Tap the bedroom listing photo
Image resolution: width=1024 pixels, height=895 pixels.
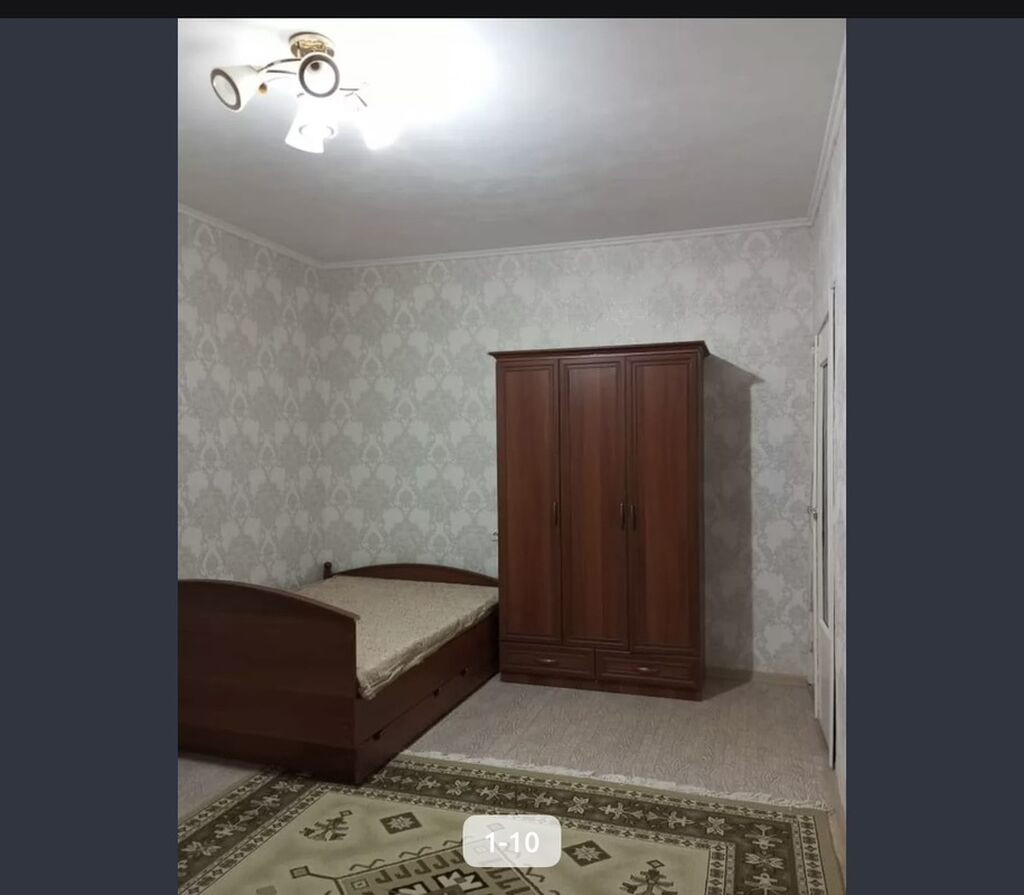click(x=512, y=456)
